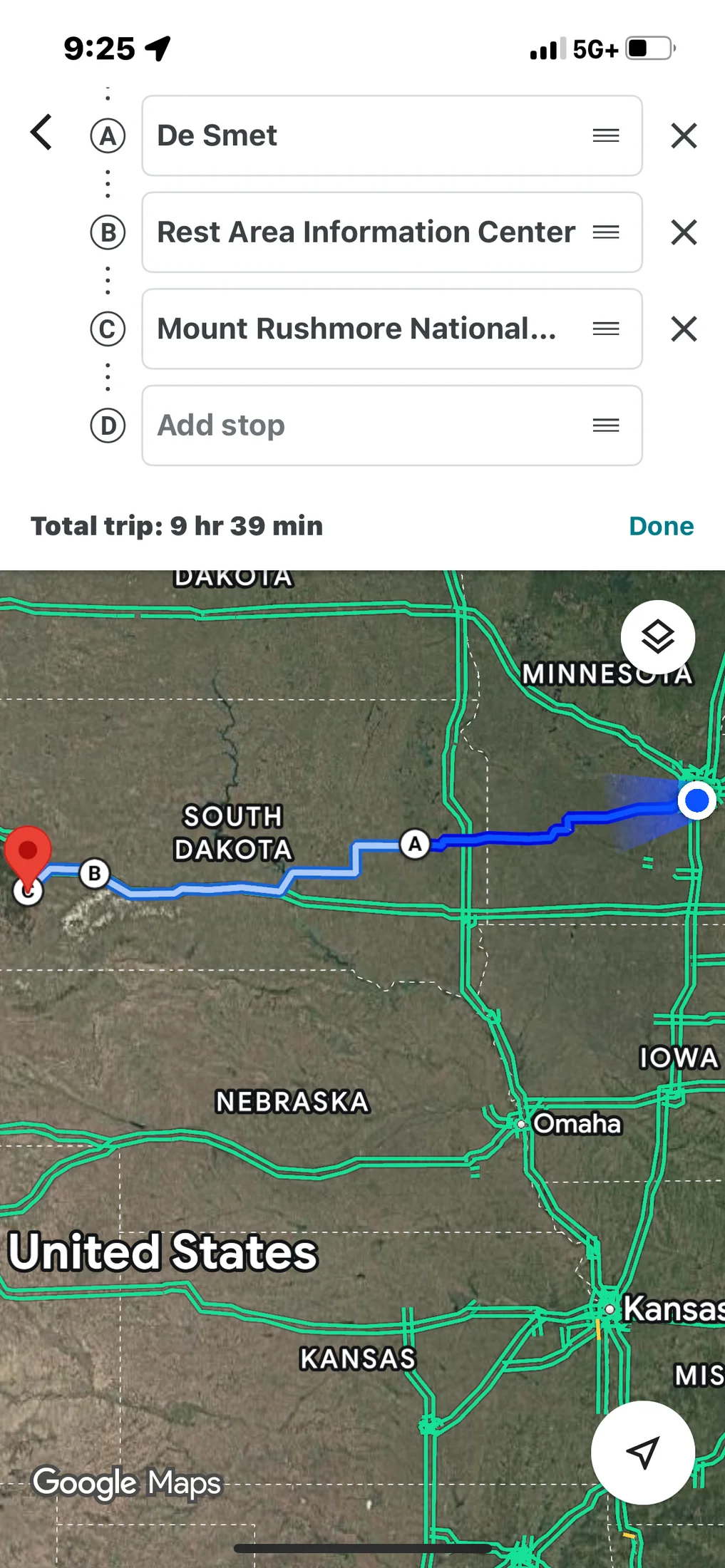Remove the Mount Rushmore National stop
The width and height of the screenshot is (725, 1568).
point(684,329)
